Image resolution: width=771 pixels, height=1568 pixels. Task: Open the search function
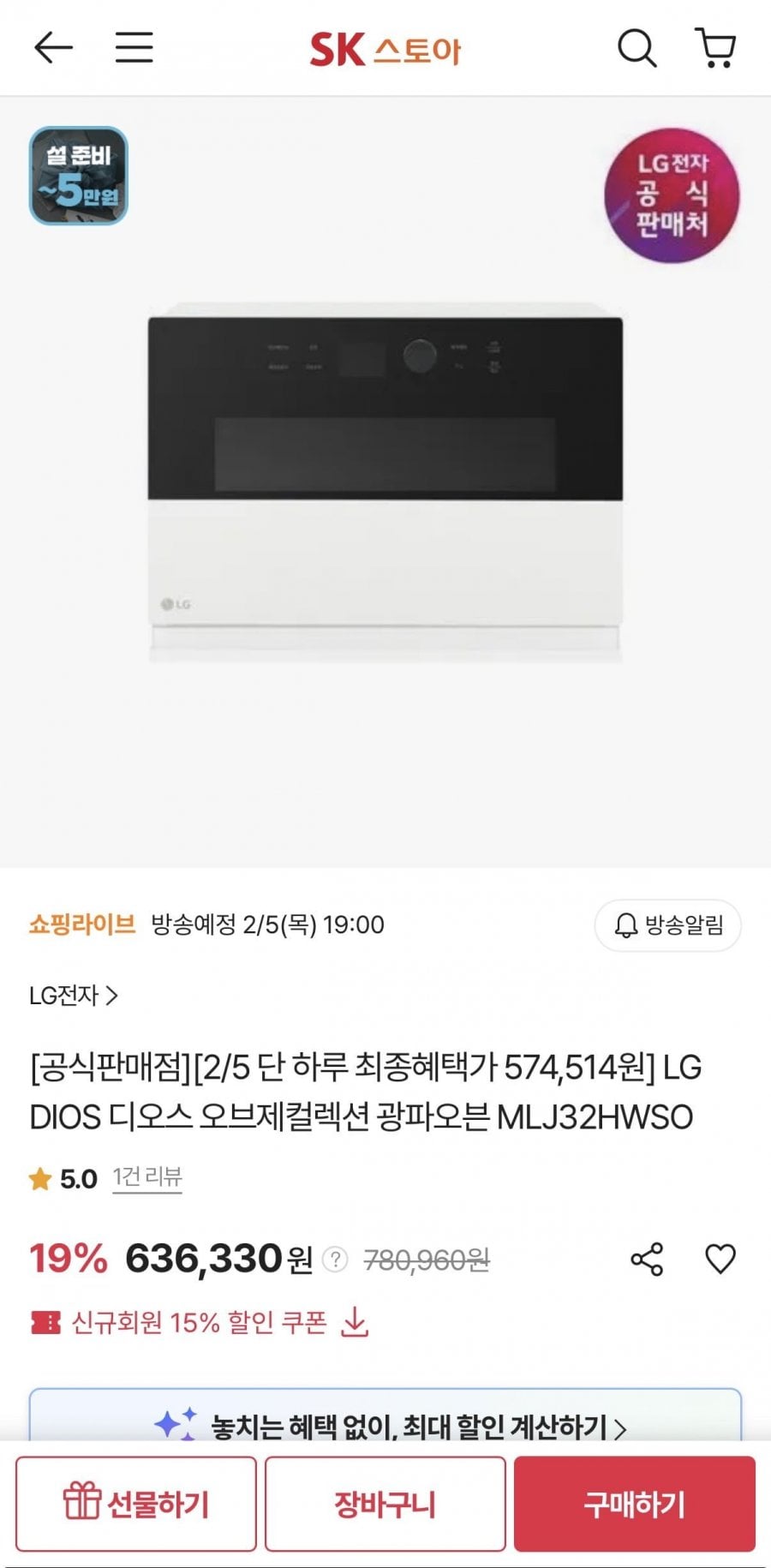click(x=636, y=49)
